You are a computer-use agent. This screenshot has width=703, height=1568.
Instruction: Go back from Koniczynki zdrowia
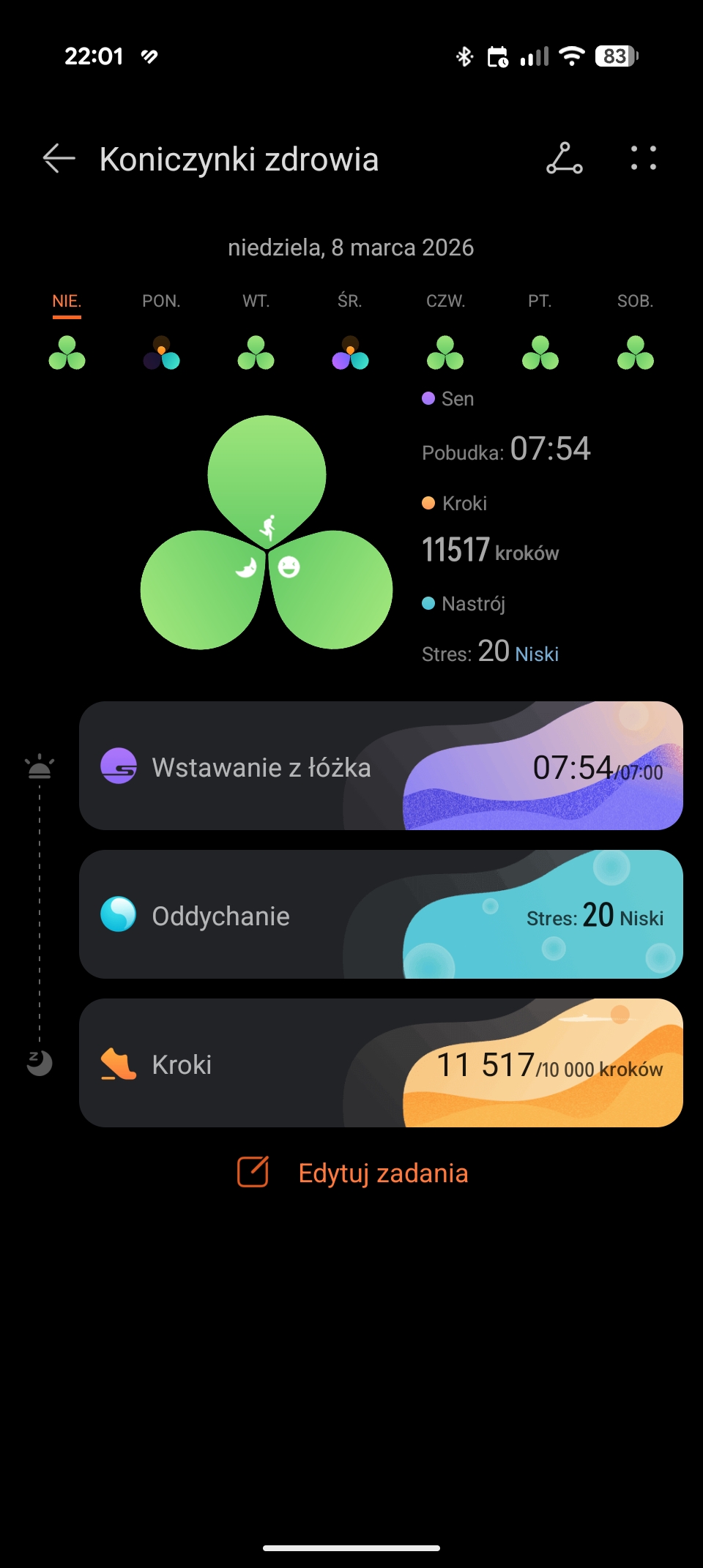(x=59, y=158)
